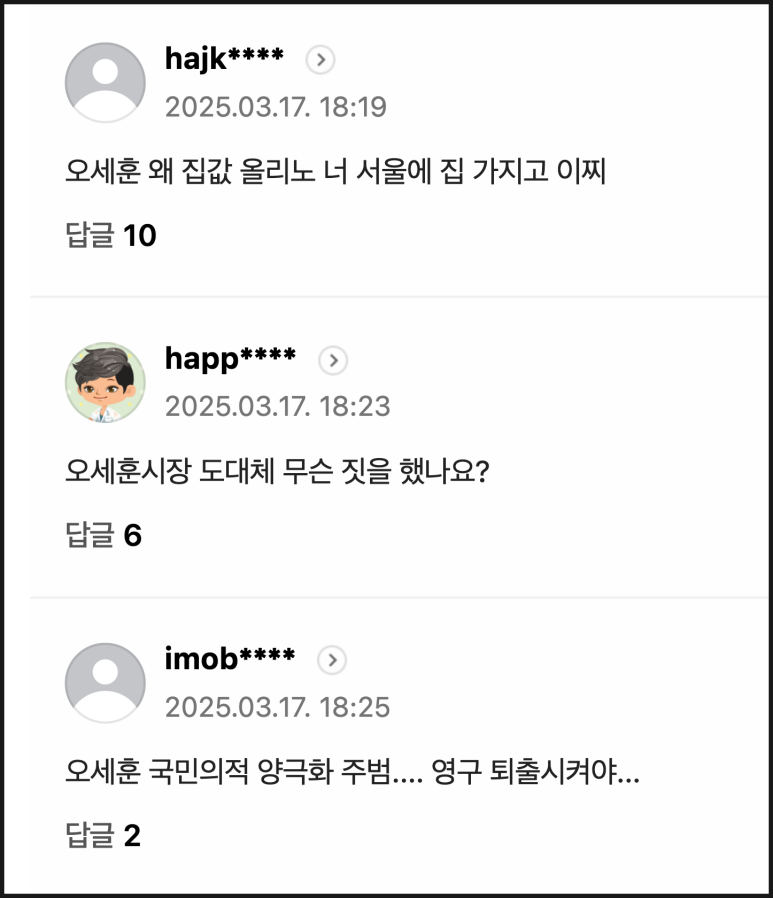Expand 답글 6 under happ****'s comment
Viewport: 773px width, 898px height.
(104, 535)
